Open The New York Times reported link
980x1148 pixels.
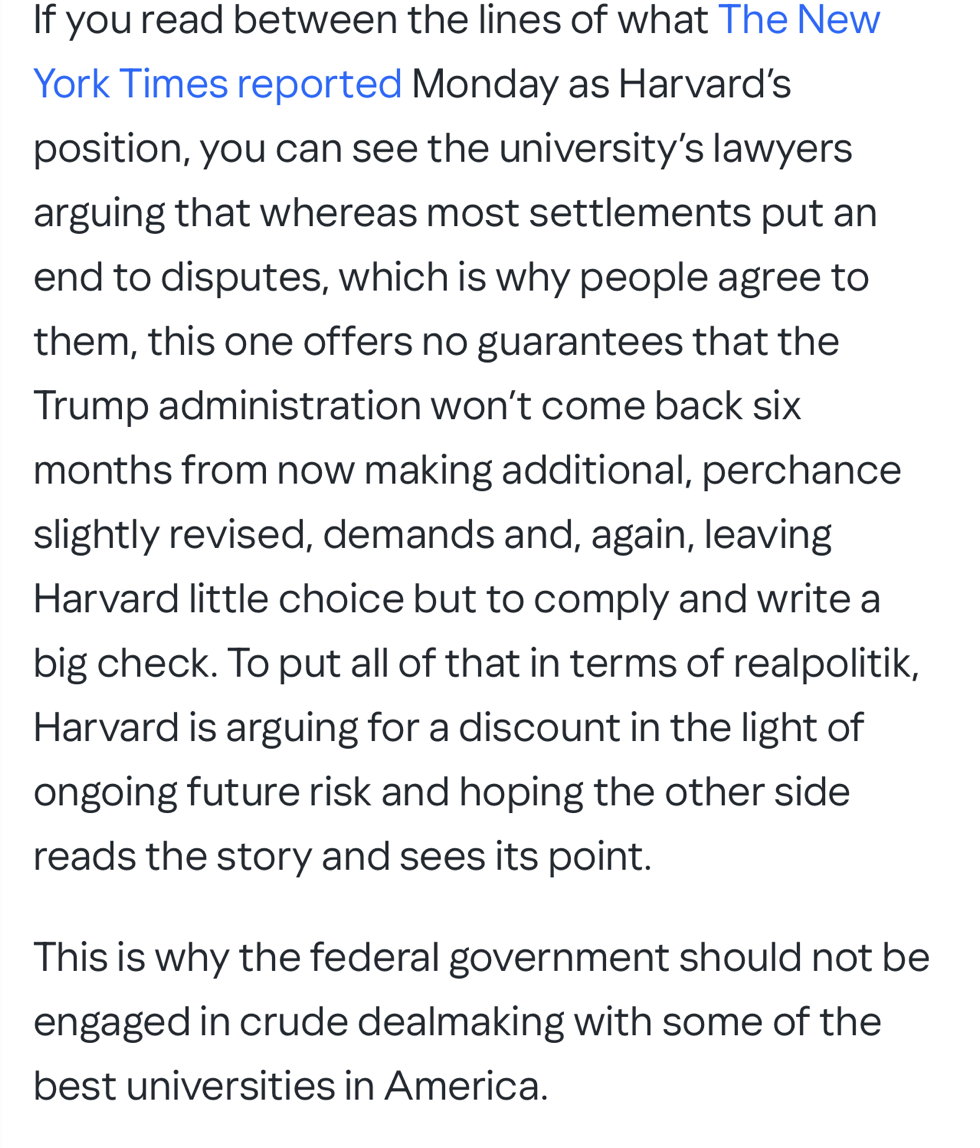(x=217, y=84)
